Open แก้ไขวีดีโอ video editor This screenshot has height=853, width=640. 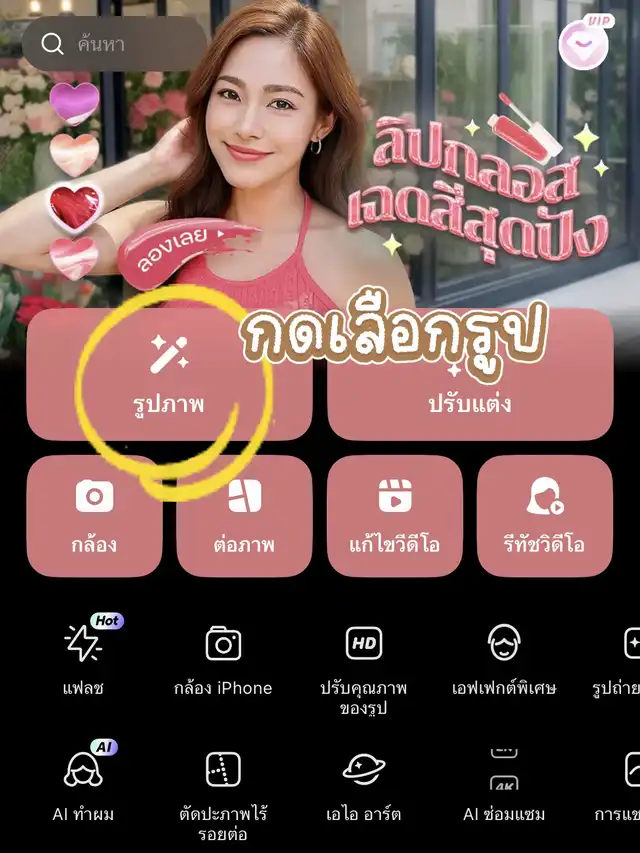click(x=395, y=515)
